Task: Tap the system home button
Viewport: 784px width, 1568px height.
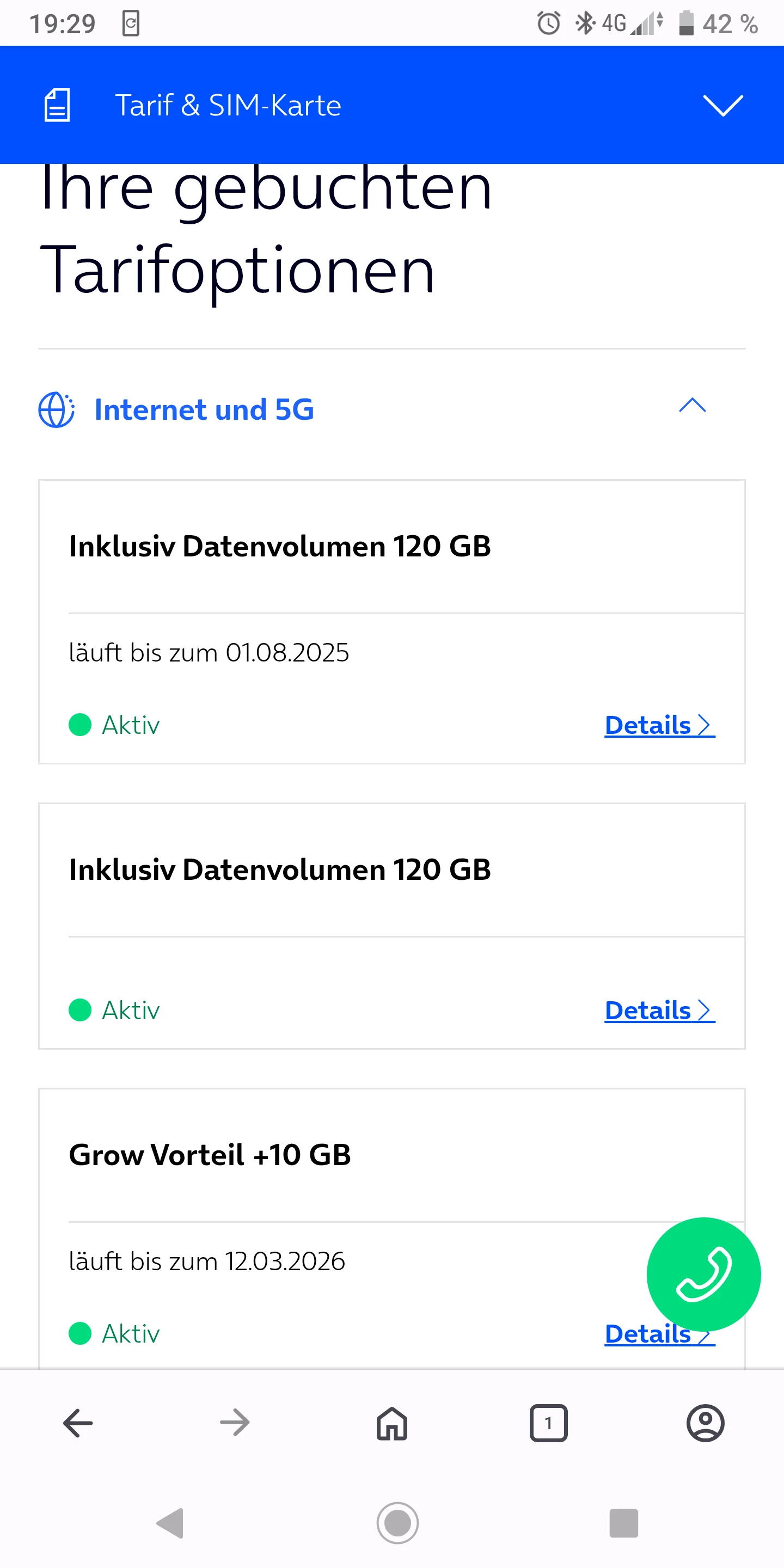Action: click(397, 1523)
